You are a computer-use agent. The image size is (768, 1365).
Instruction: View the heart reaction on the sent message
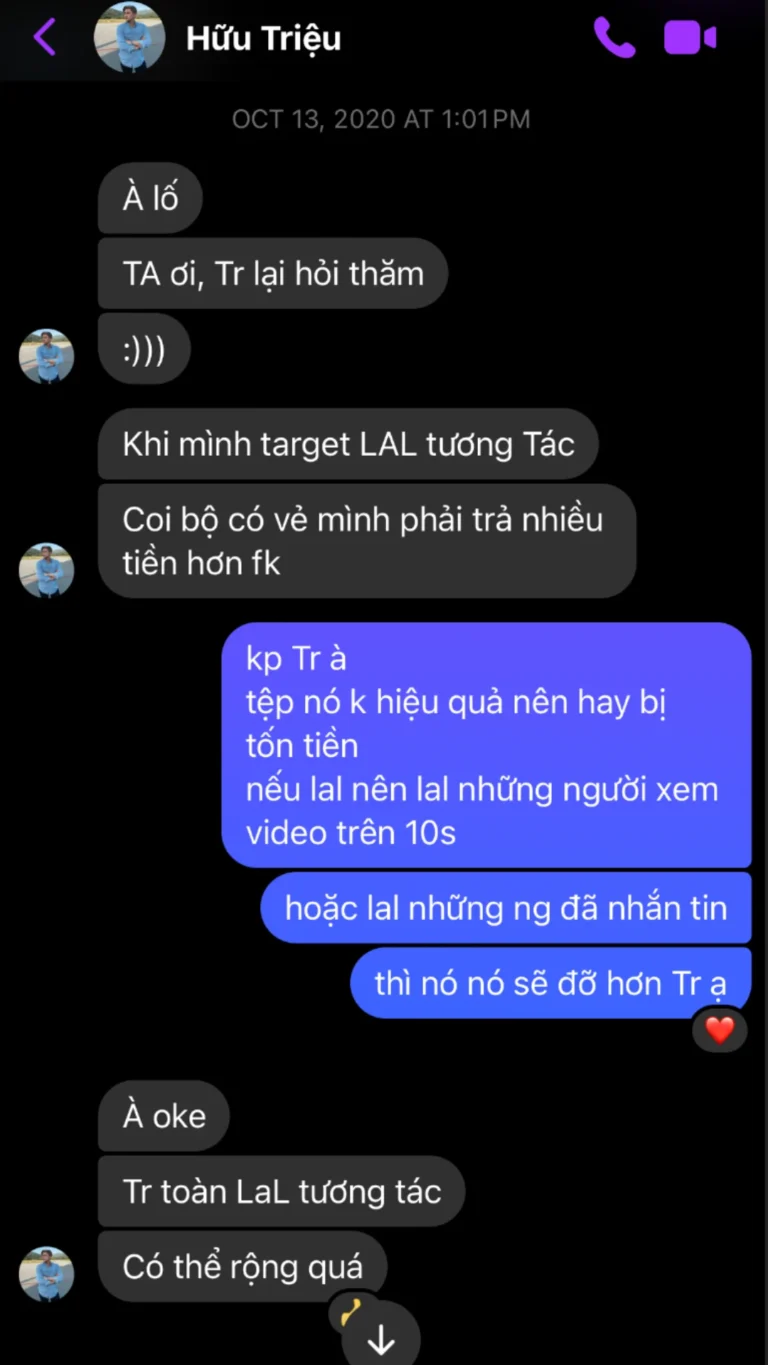[719, 1029]
